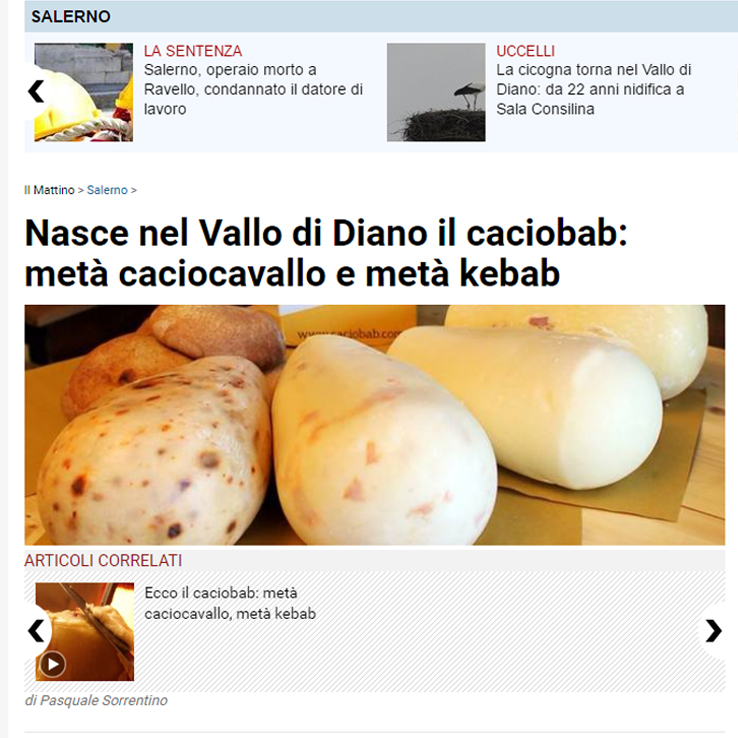Open the Il Mattino breadcrumb link
Screen dimensions: 738x738
49,190
